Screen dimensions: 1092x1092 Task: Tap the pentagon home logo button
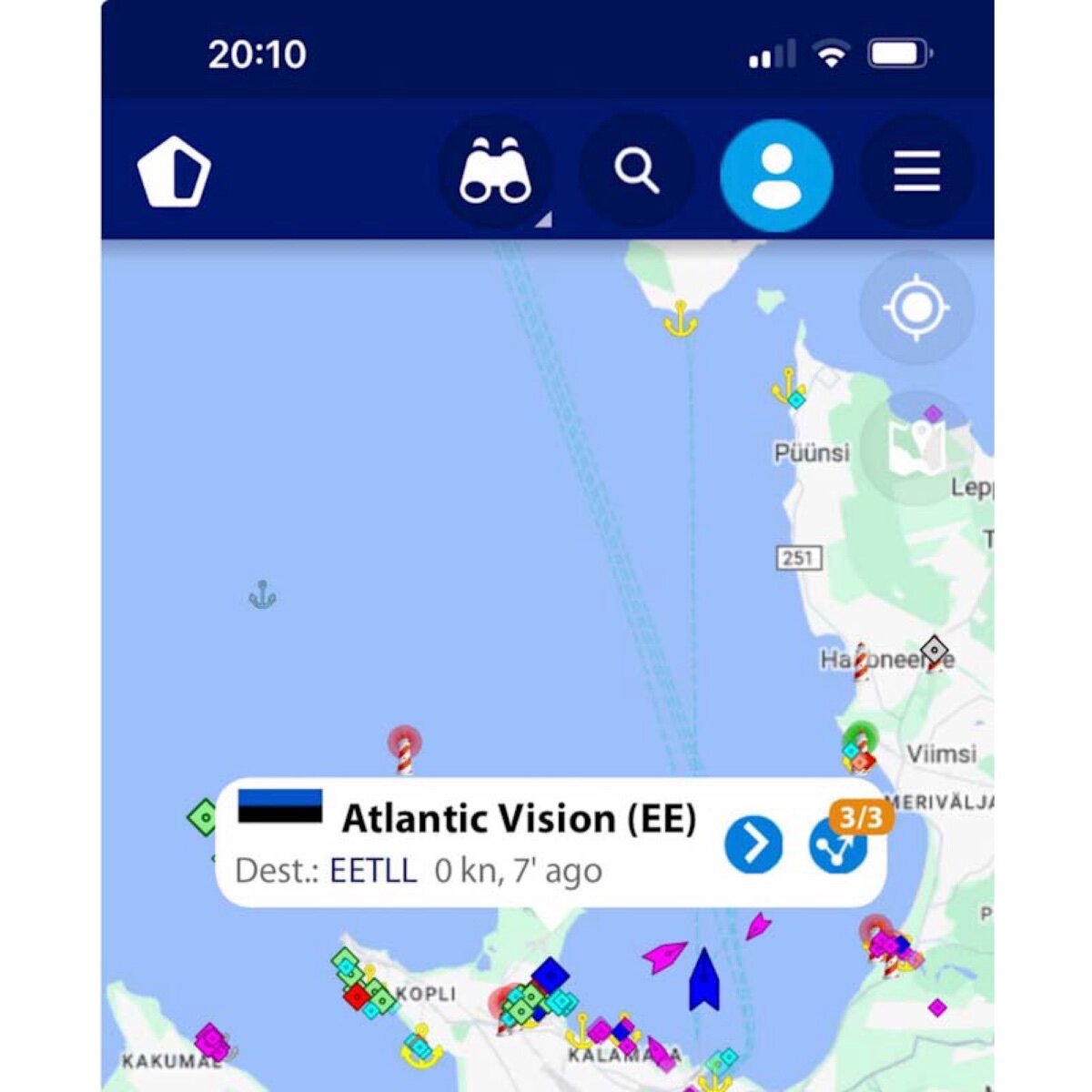coord(174,172)
